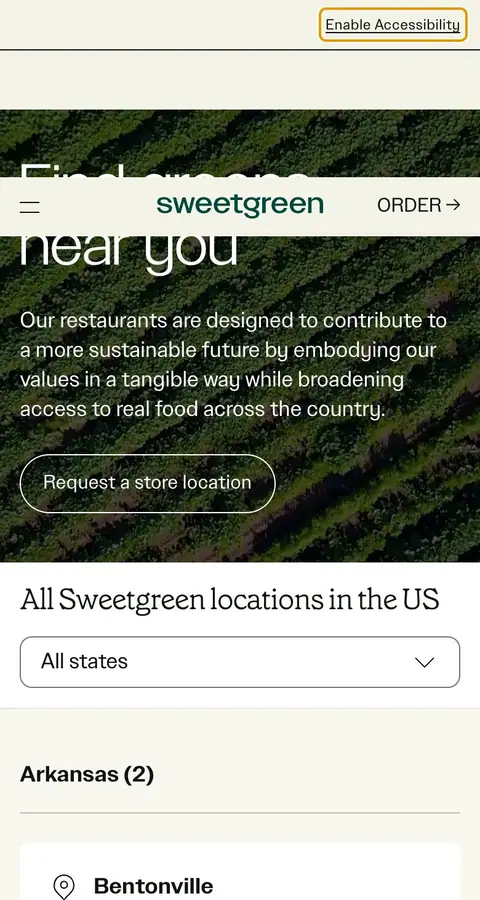Open the hamburger menu
The image size is (480, 900).
[29, 207]
